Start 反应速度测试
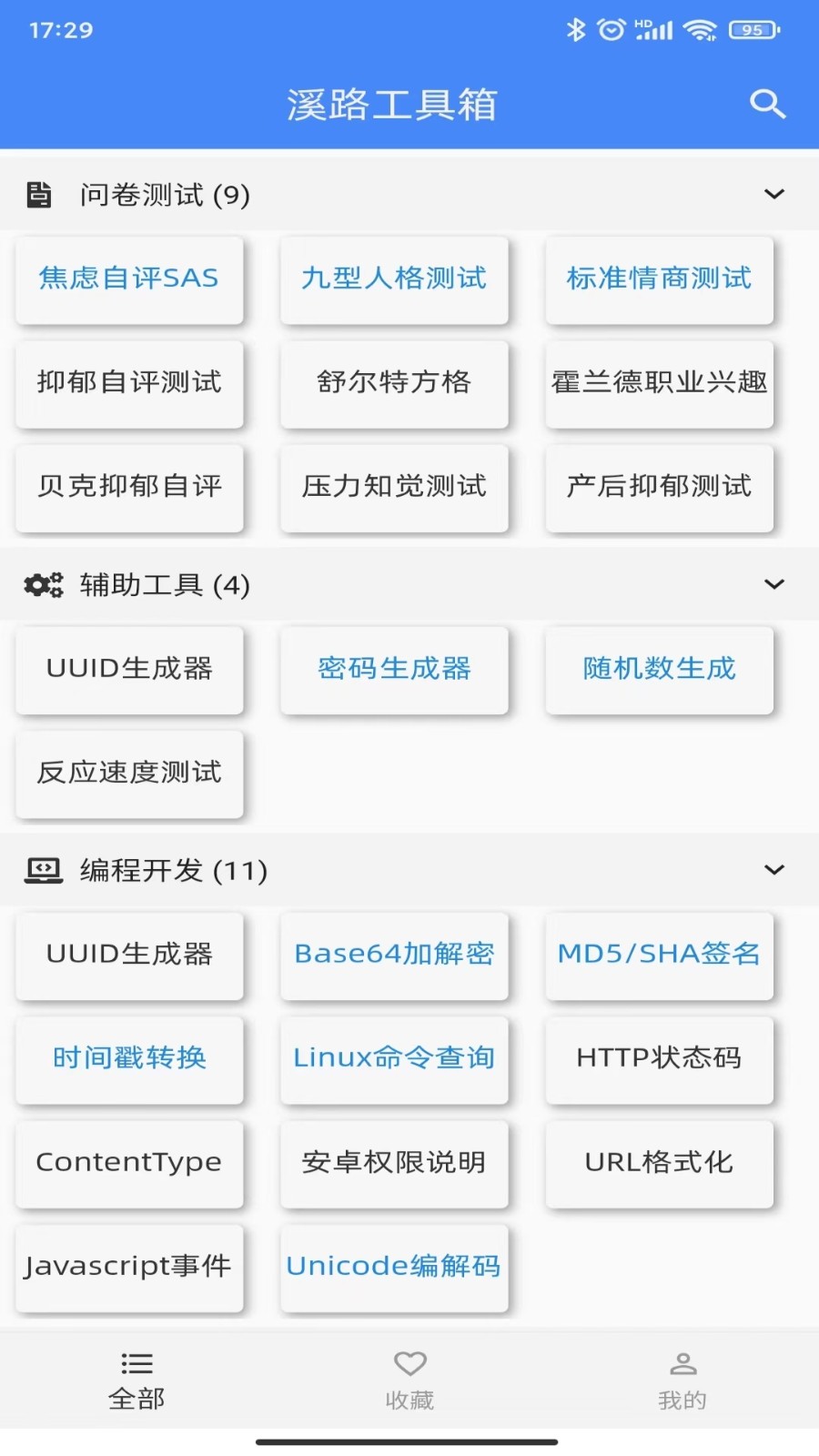The width and height of the screenshot is (819, 1456). coord(129,773)
